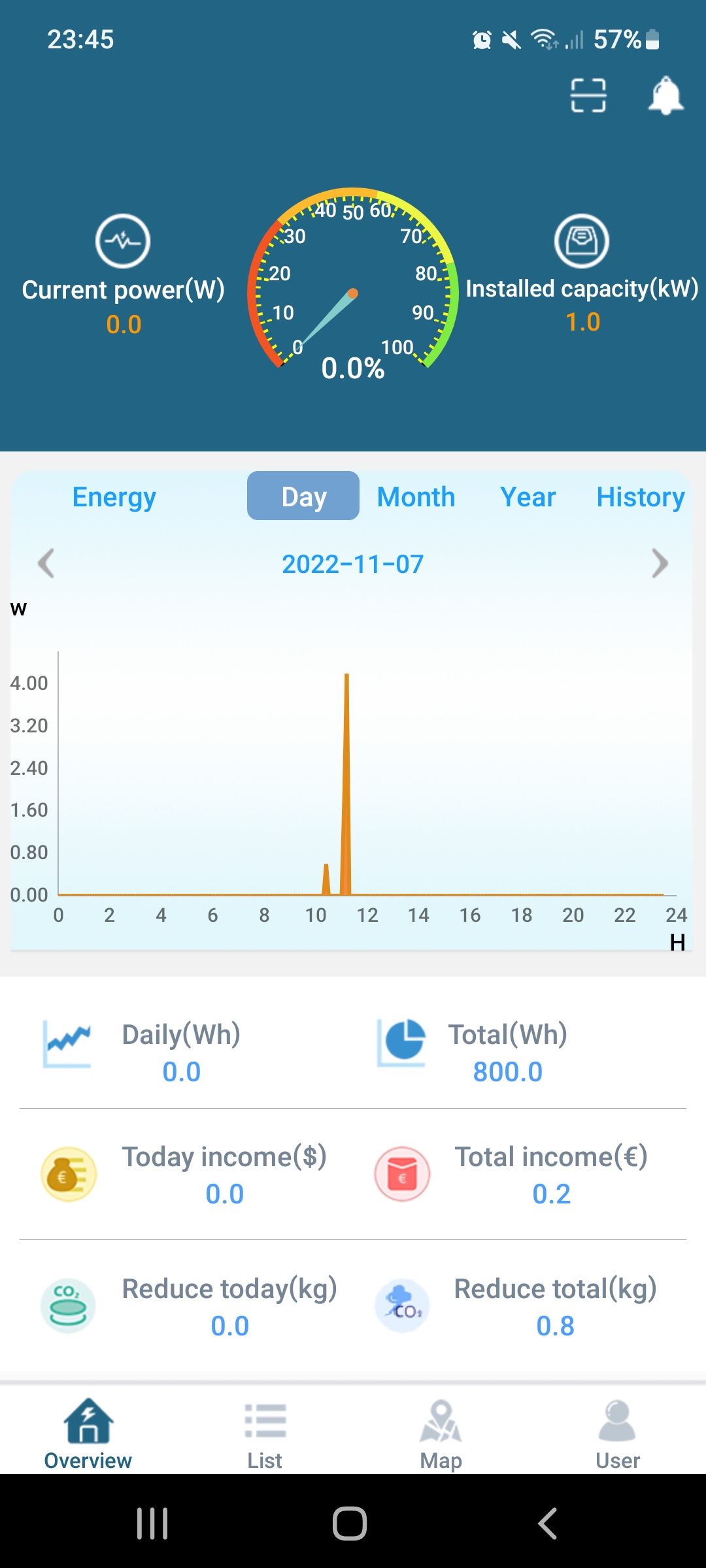Go to the previous day
The height and width of the screenshot is (1568, 706).
coord(46,563)
